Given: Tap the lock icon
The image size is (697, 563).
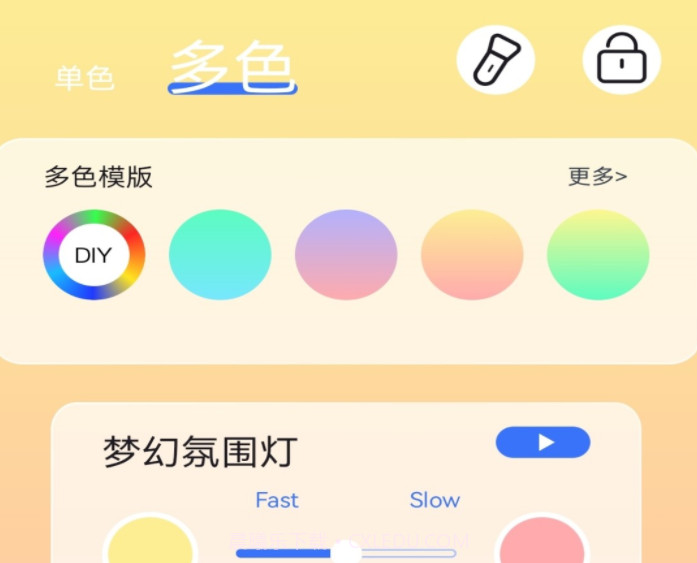Looking at the screenshot, I should click(621, 60).
